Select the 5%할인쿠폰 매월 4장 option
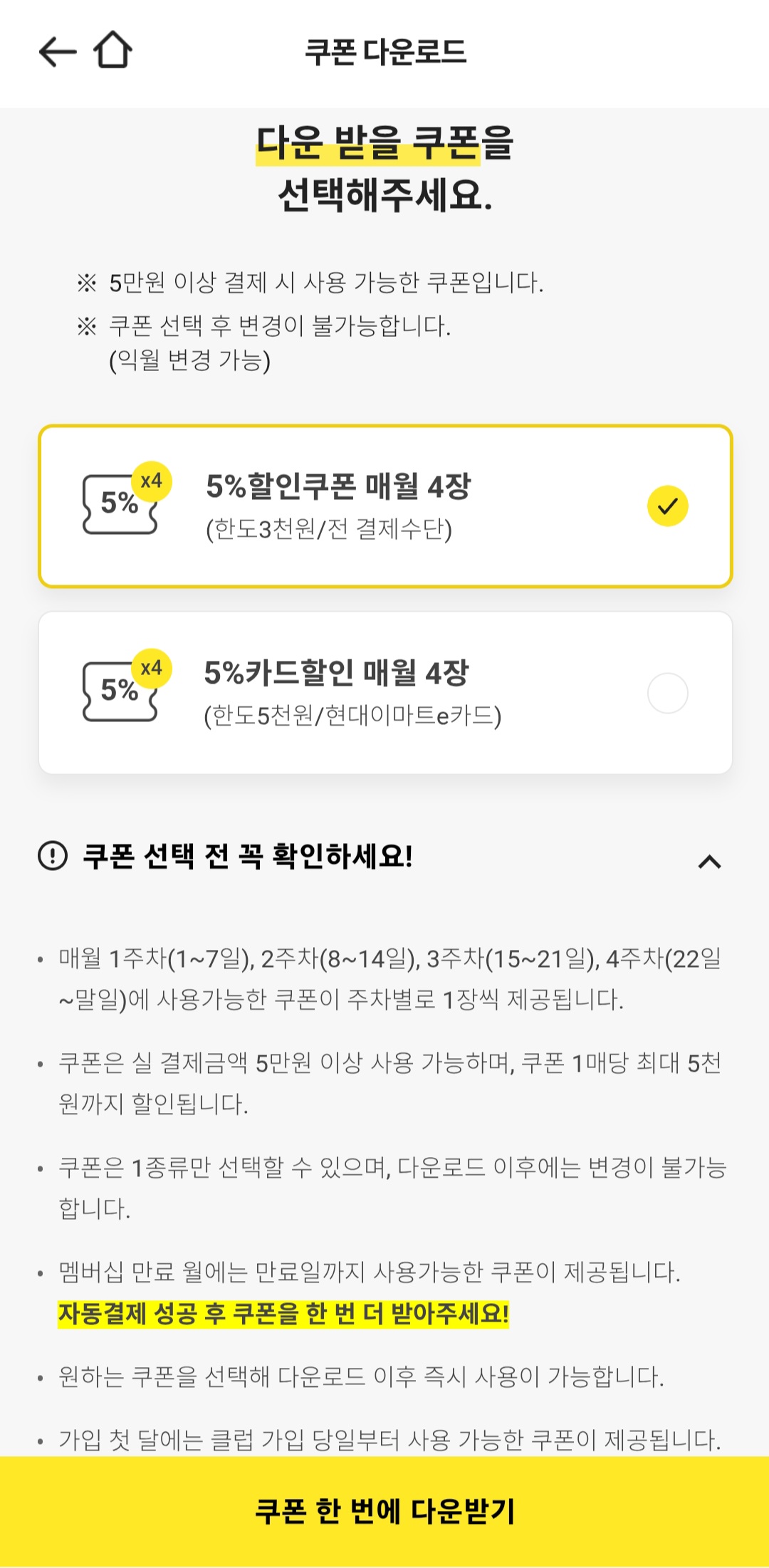 (385, 506)
